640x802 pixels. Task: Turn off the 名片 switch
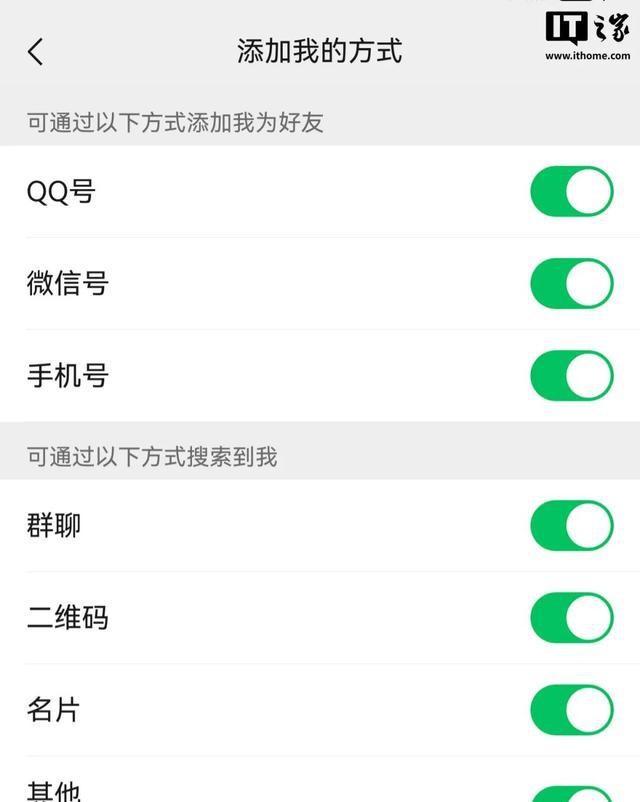tap(572, 710)
